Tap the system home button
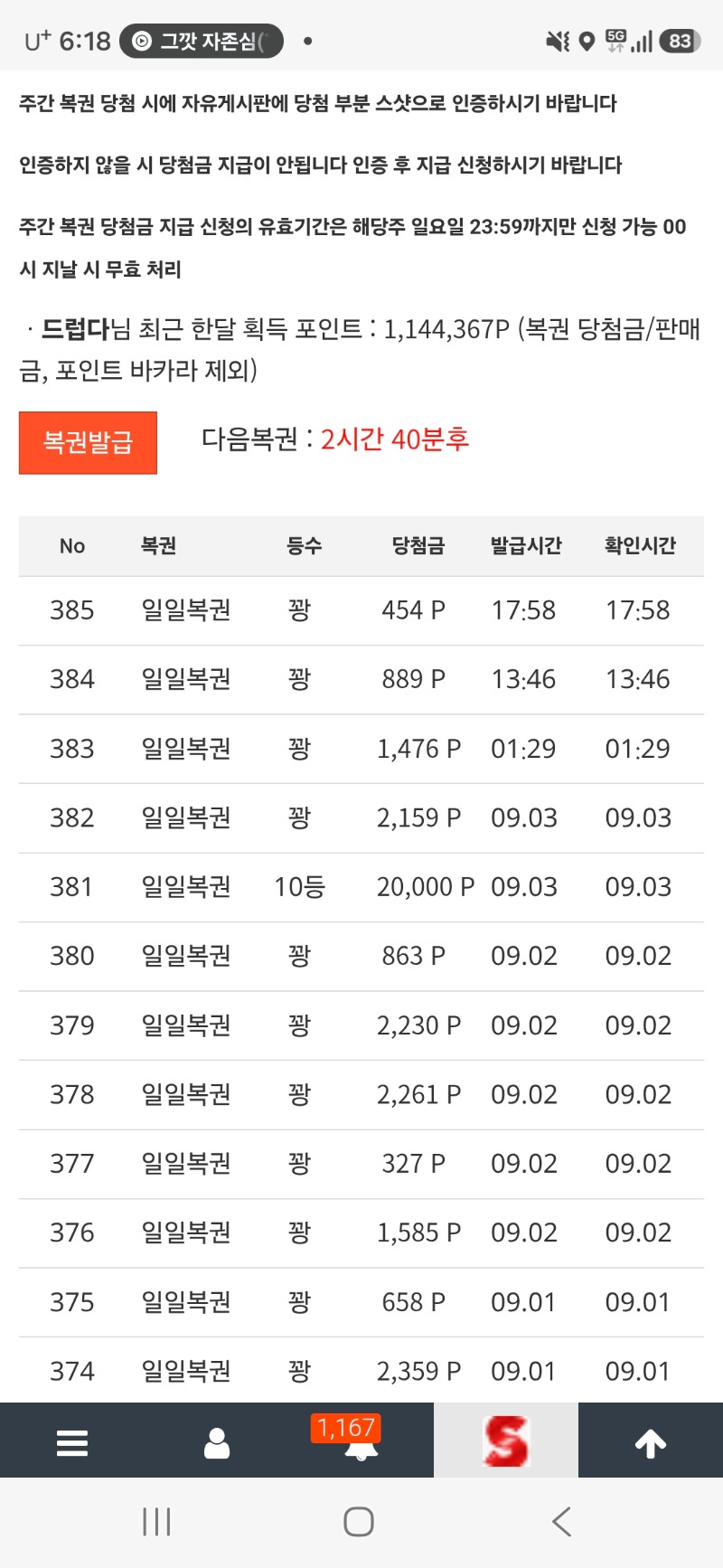 coord(359,1521)
